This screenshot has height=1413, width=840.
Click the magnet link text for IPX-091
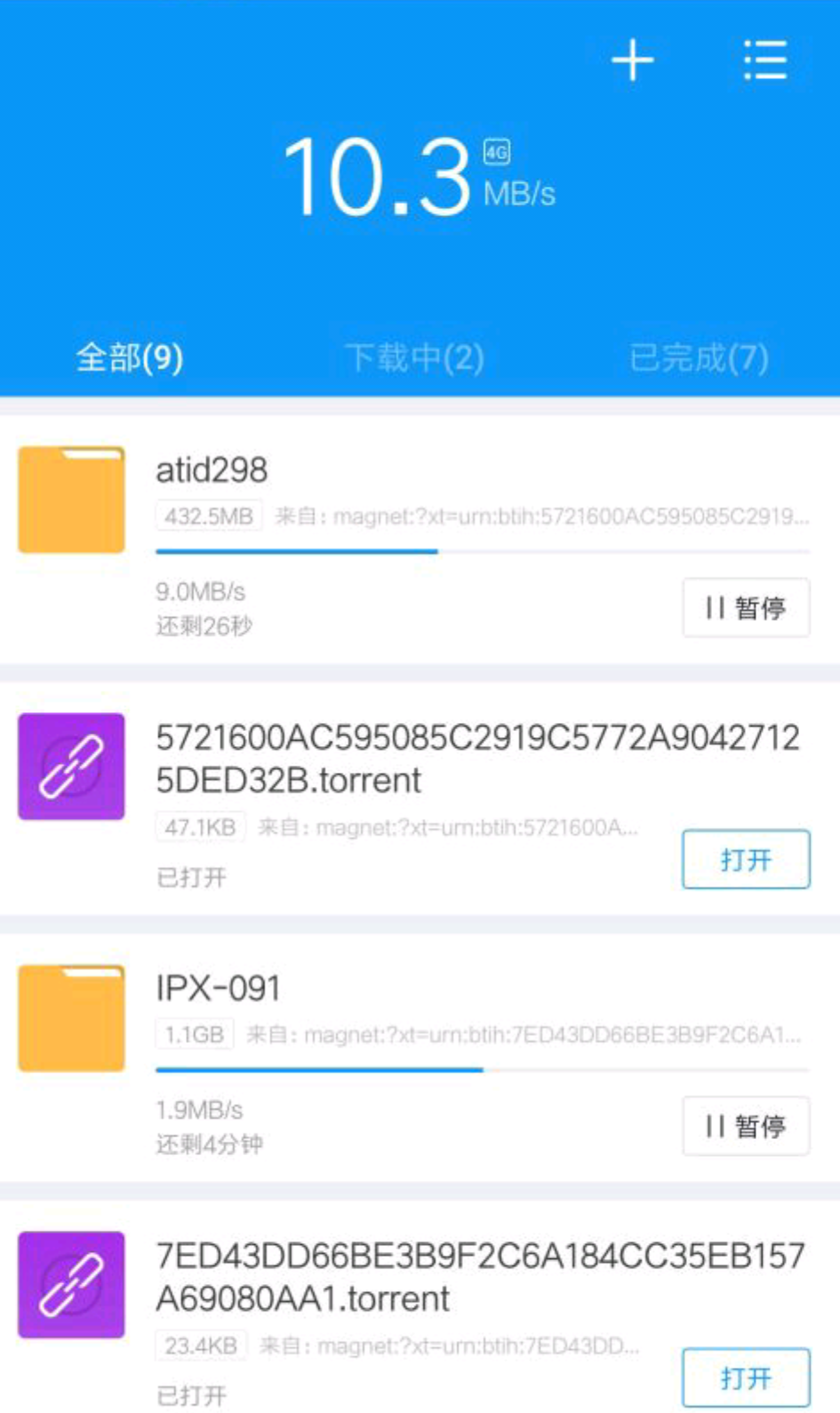pos(533,1035)
